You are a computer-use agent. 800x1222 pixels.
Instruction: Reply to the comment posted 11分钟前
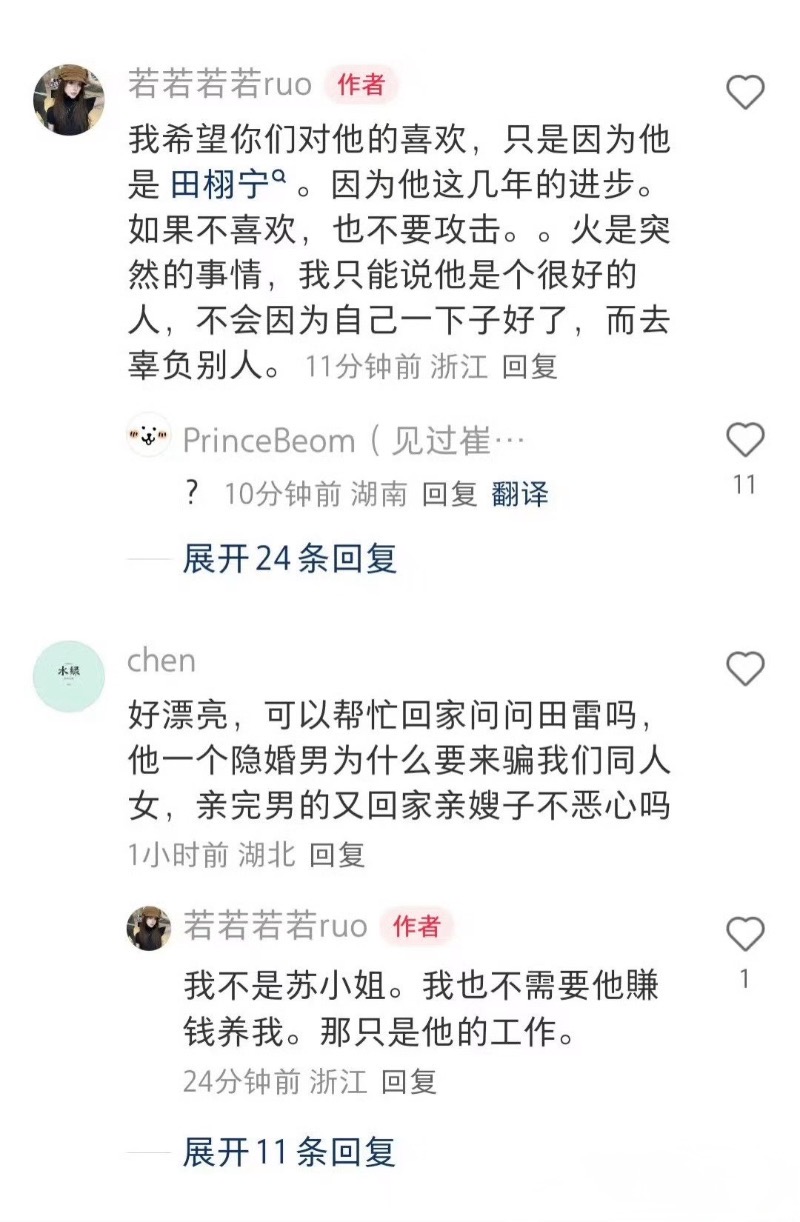529,367
